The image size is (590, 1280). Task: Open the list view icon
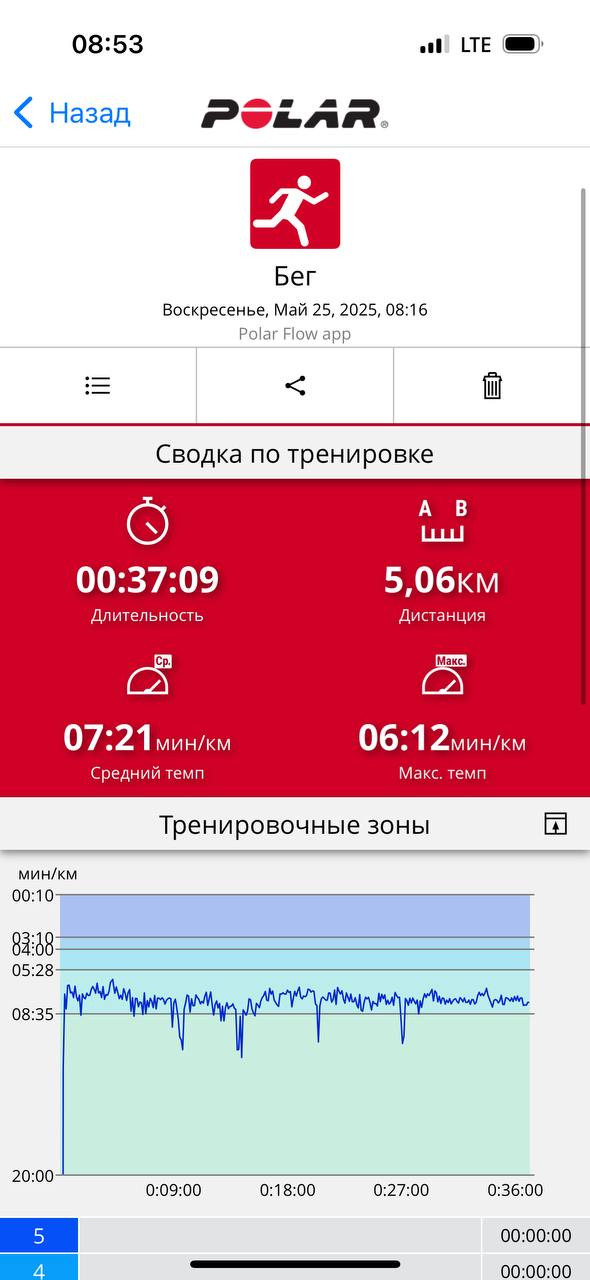pos(98,386)
